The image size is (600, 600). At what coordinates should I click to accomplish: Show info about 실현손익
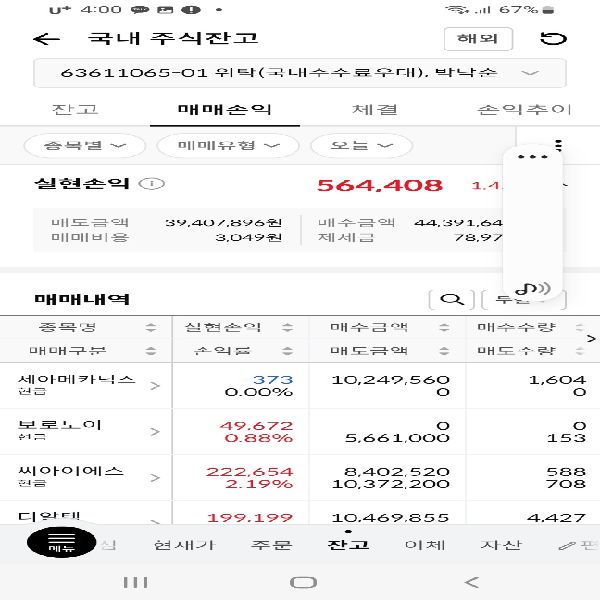point(151,184)
